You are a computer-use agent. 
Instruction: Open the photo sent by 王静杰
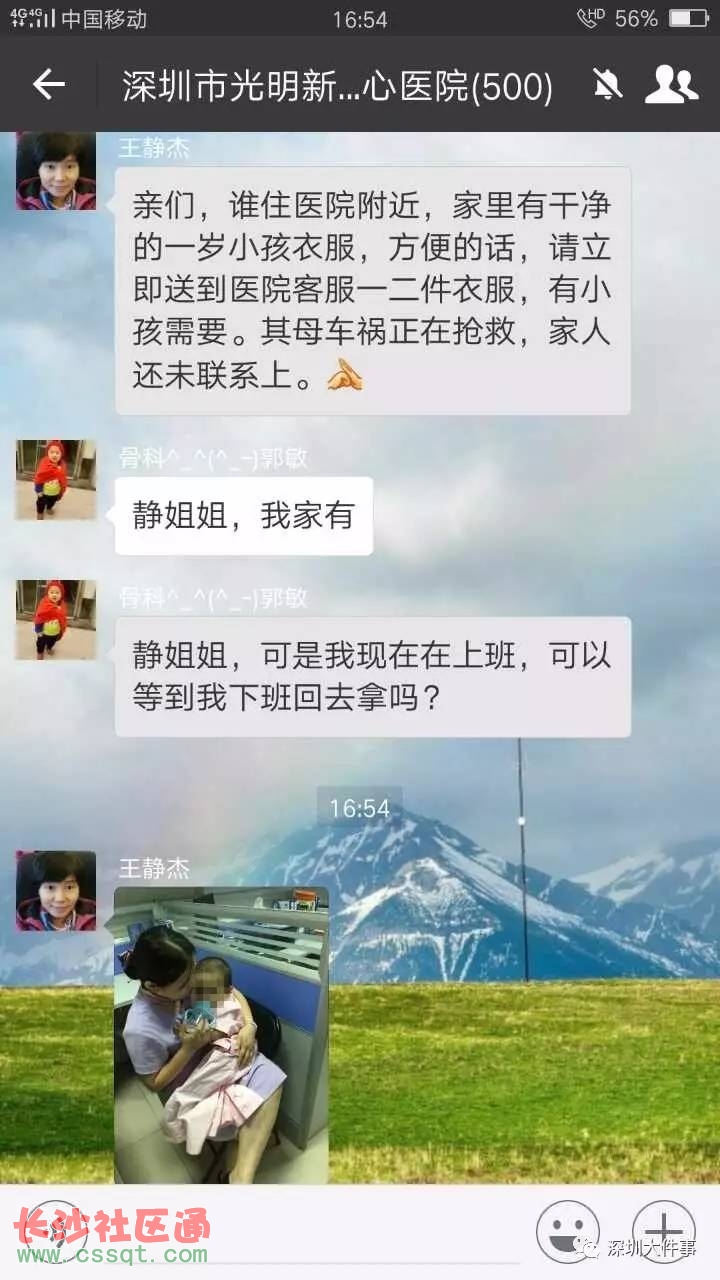pyautogui.click(x=221, y=1034)
